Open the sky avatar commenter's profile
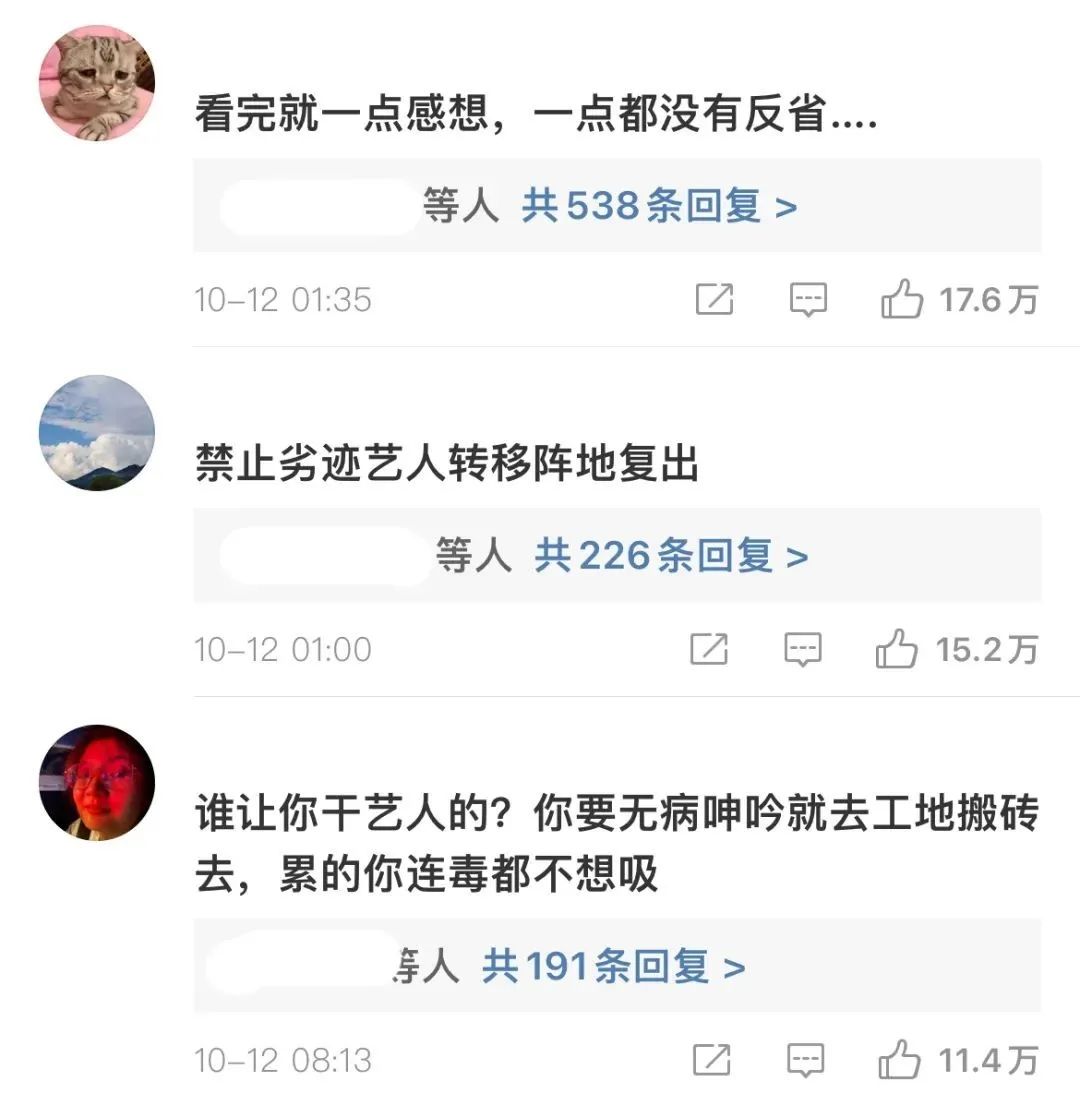Viewport: 1080px width, 1100px height. point(97,433)
